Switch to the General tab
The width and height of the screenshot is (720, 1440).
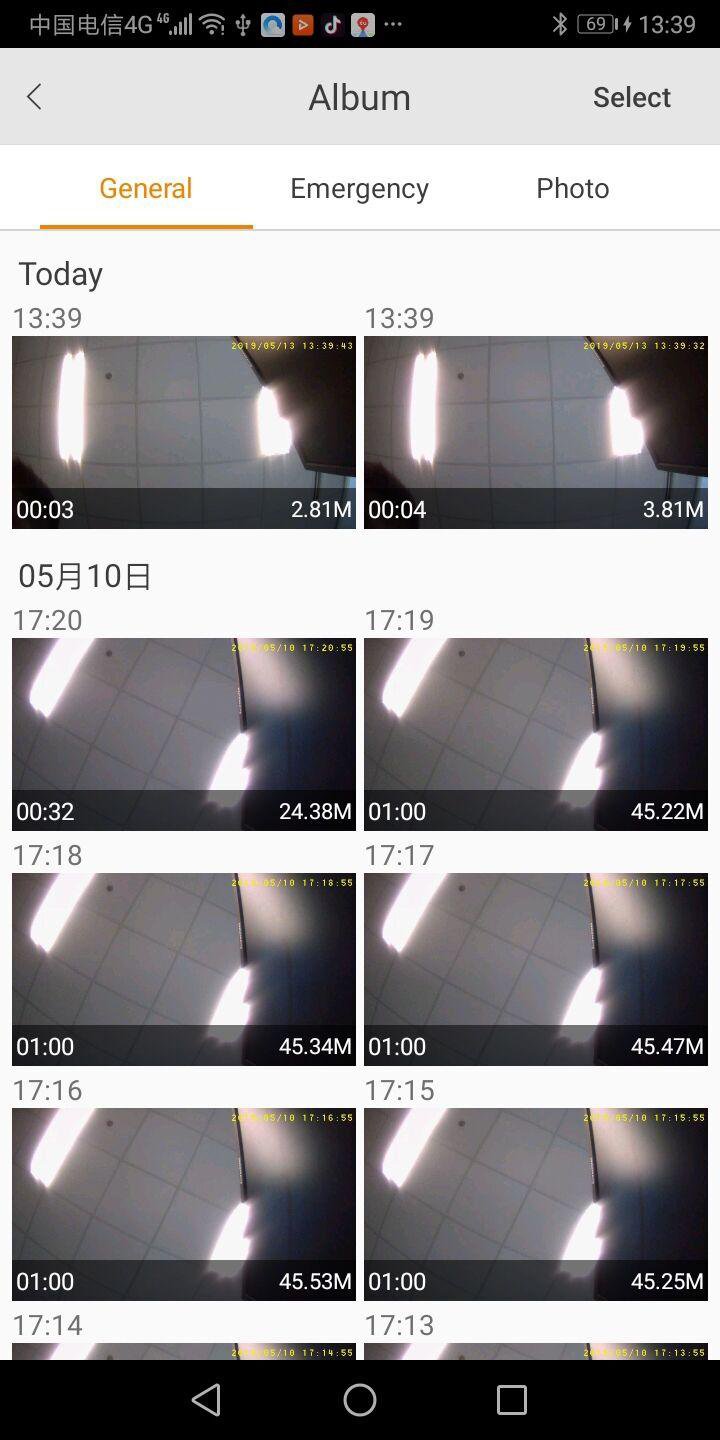click(146, 188)
